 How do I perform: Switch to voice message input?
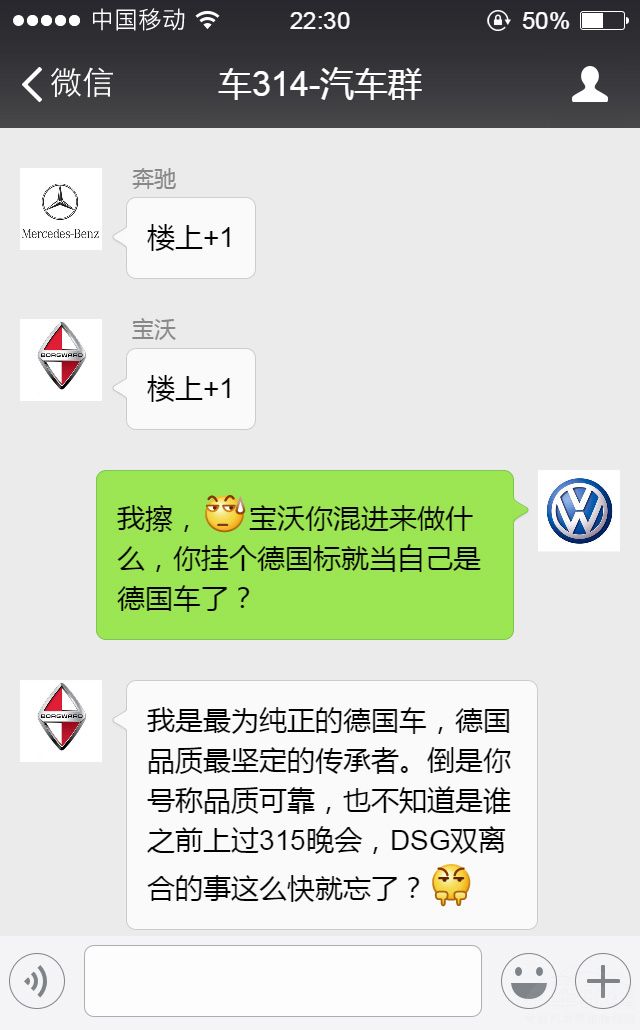(37, 981)
